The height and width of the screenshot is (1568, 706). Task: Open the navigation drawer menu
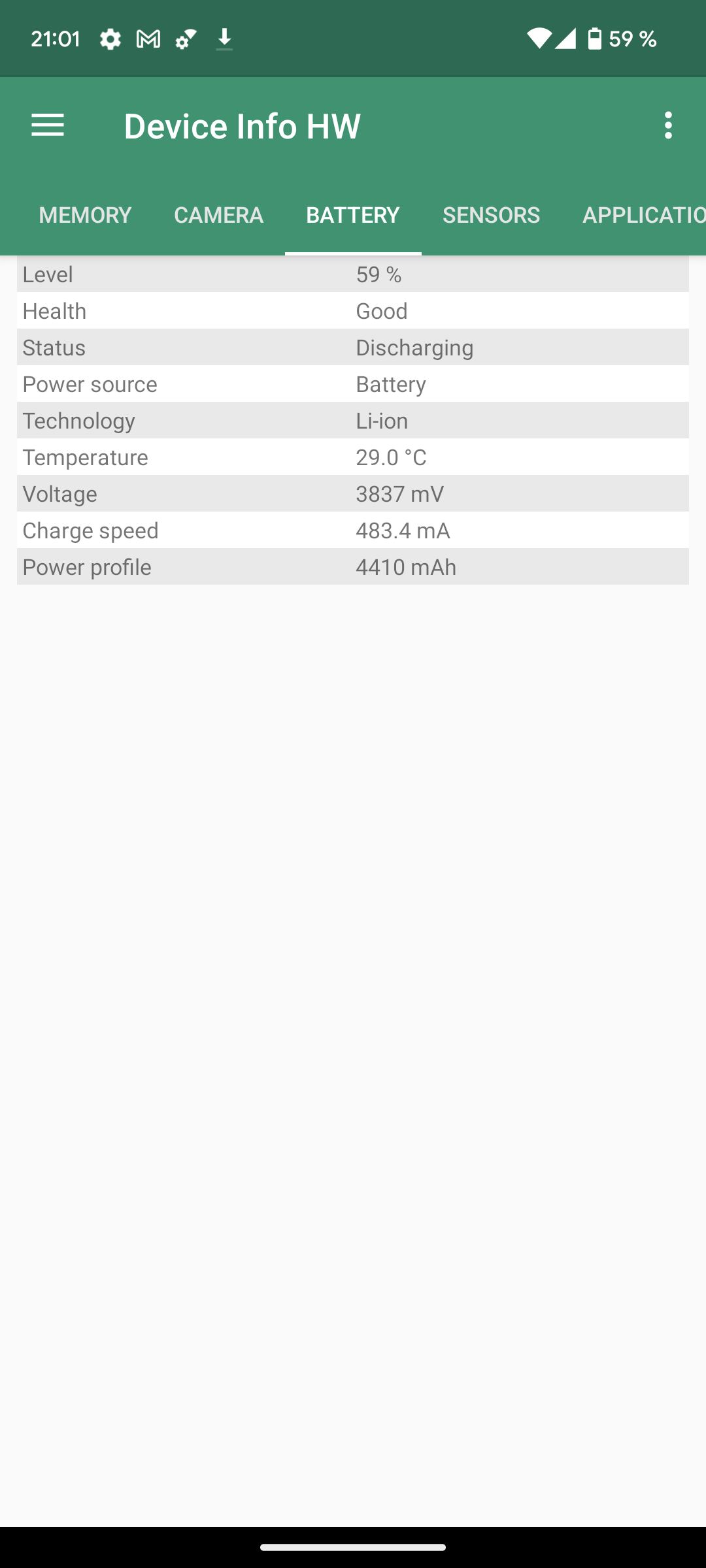(x=48, y=125)
